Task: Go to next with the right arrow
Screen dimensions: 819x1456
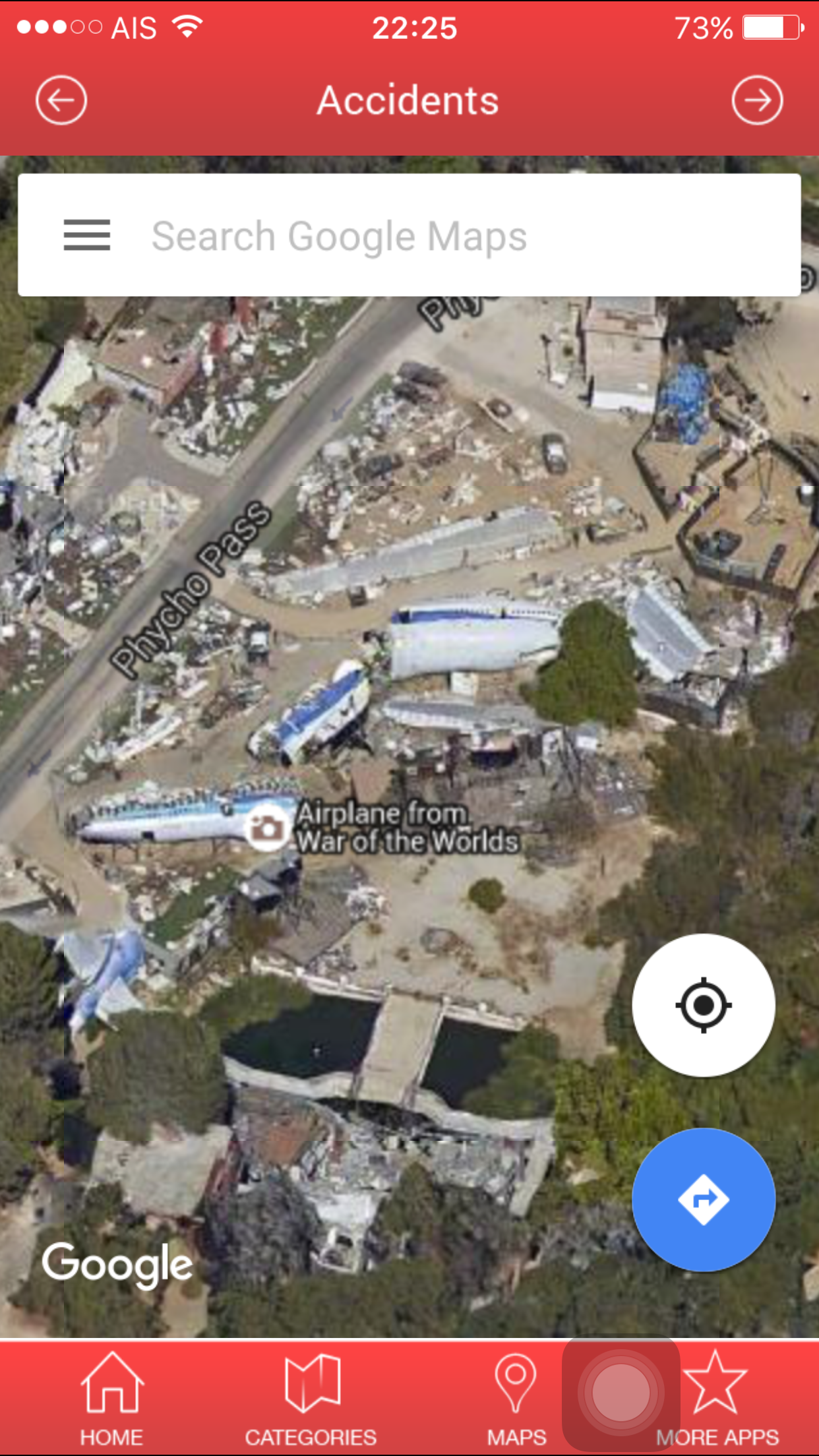Action: click(x=757, y=100)
